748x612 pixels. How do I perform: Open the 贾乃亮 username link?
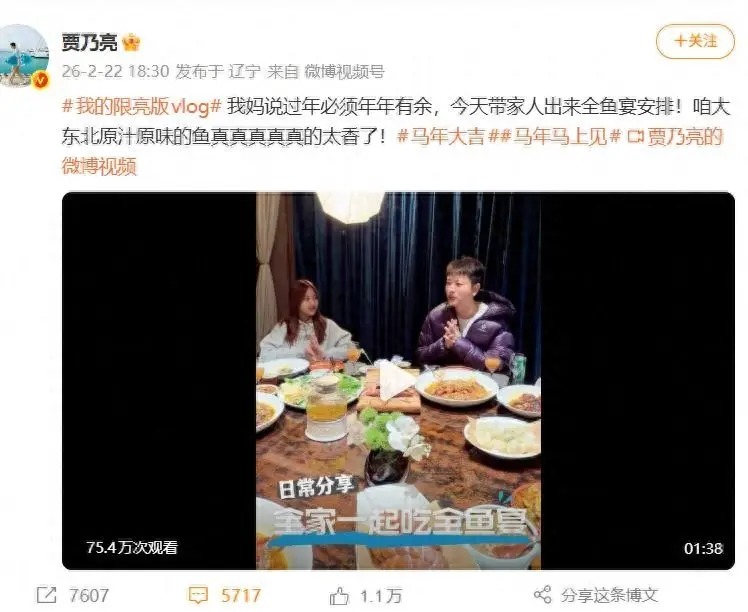[88, 42]
